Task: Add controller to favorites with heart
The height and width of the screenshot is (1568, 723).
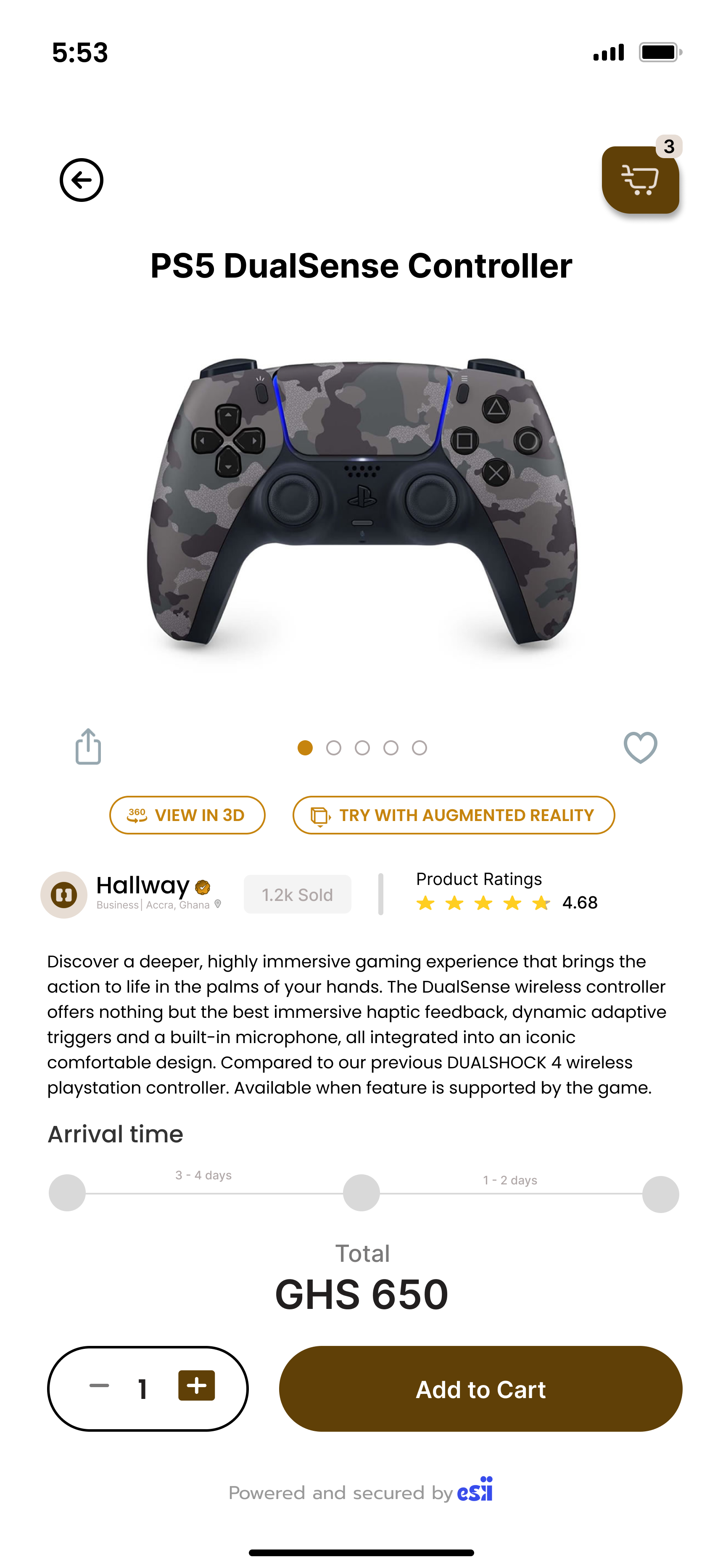Action: (x=640, y=747)
